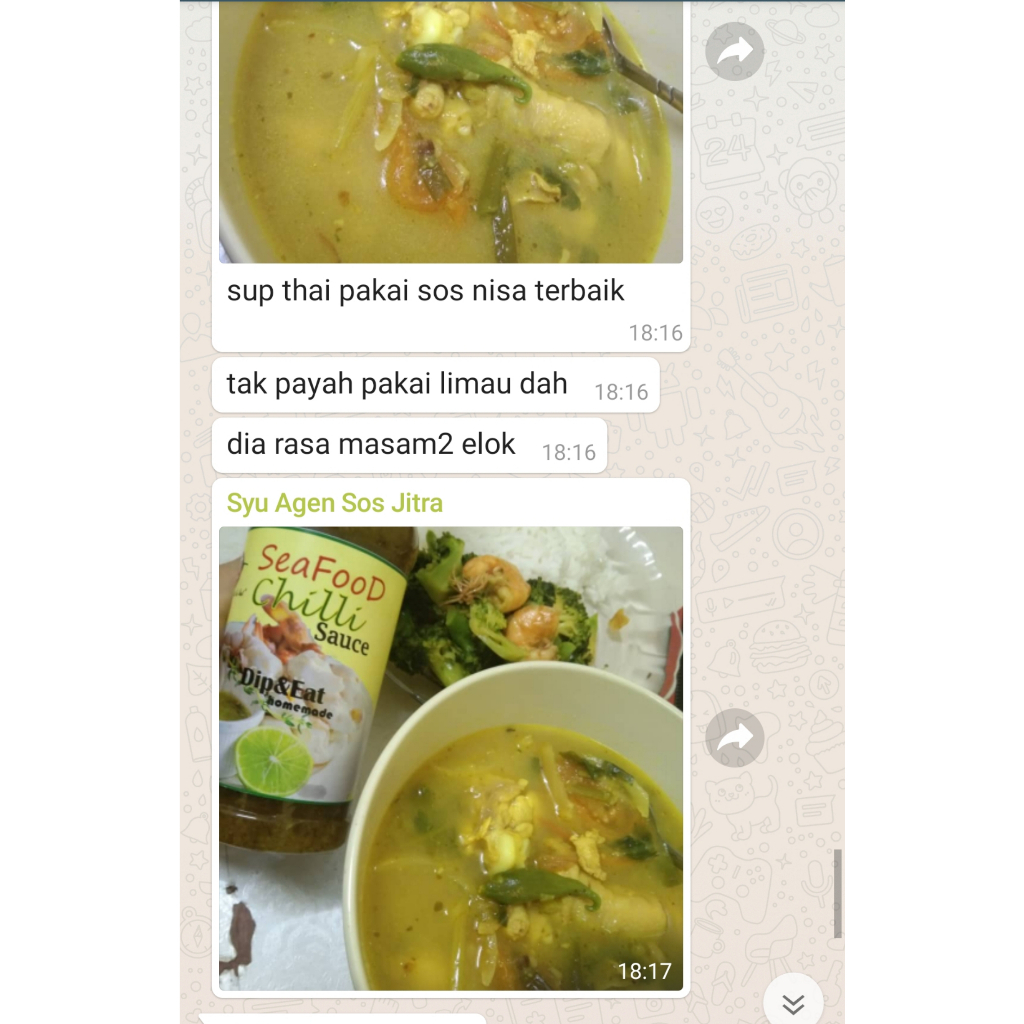Forward the soup photo captioned "sup thai pakai sos nisa terbaik"

pos(735,52)
